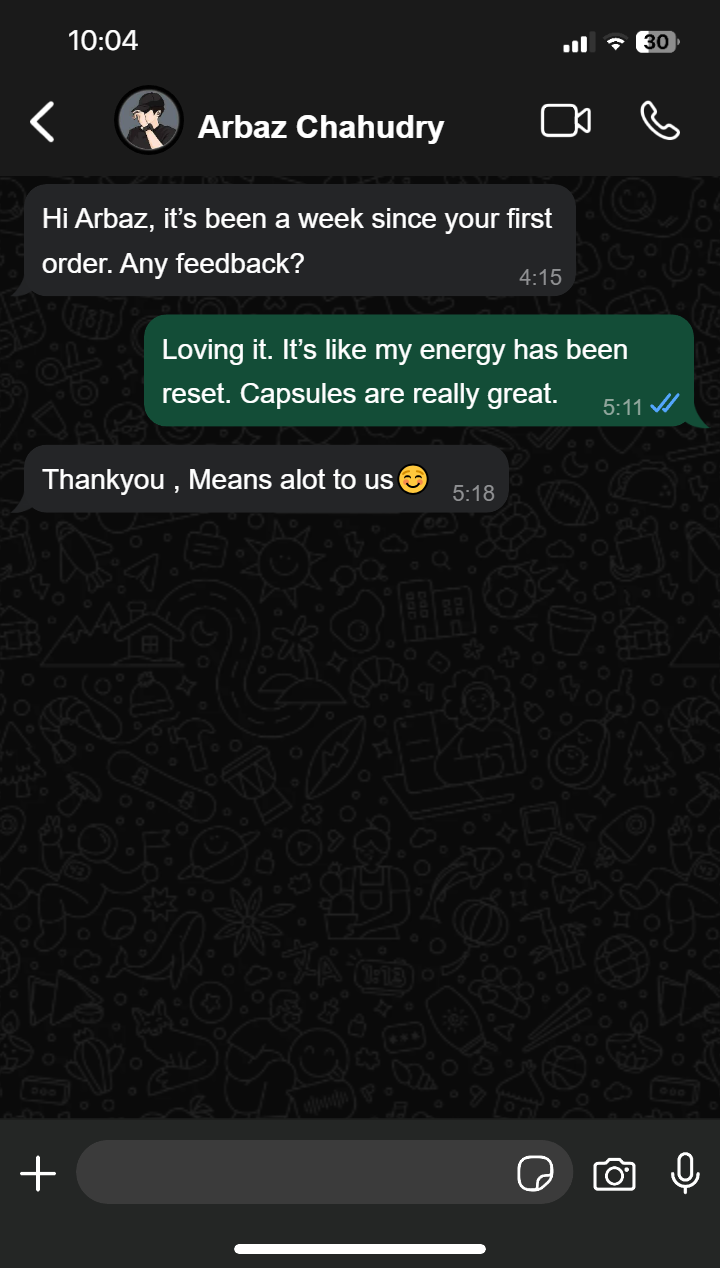Screen dimensions: 720x1268
Task: Start a video call with Arbaz
Action: tap(566, 121)
